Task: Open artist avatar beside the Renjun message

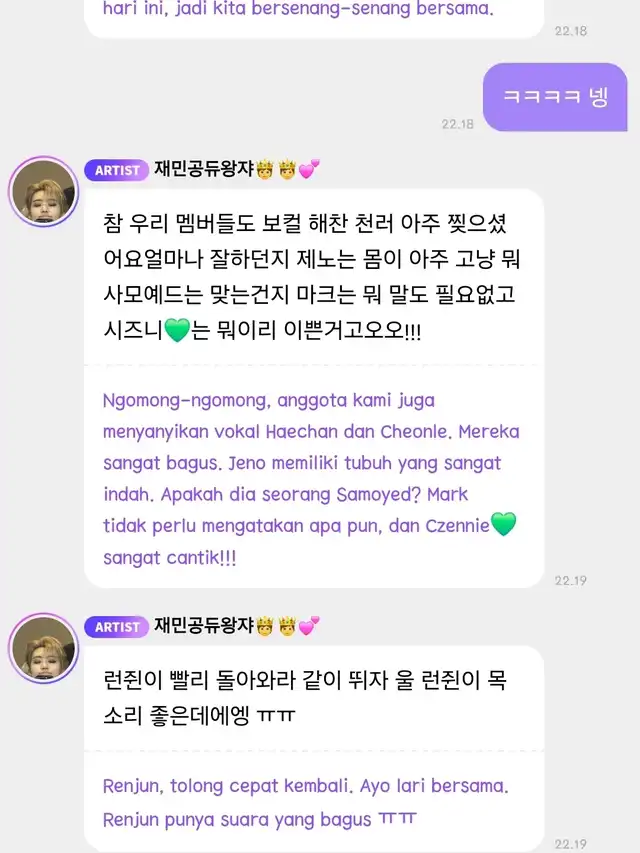Action: coord(42,649)
